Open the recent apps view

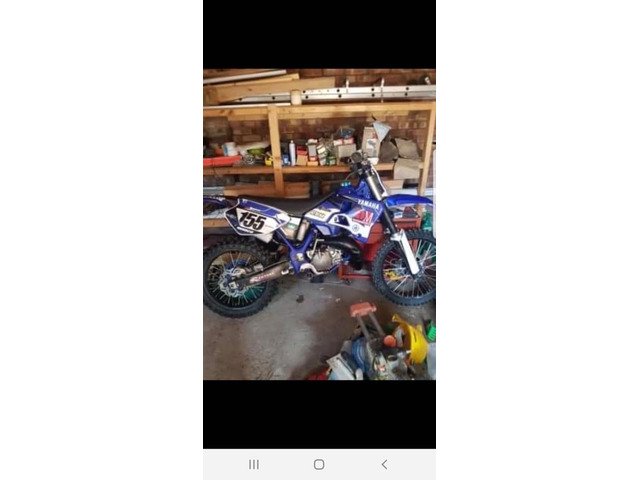(x=254, y=464)
